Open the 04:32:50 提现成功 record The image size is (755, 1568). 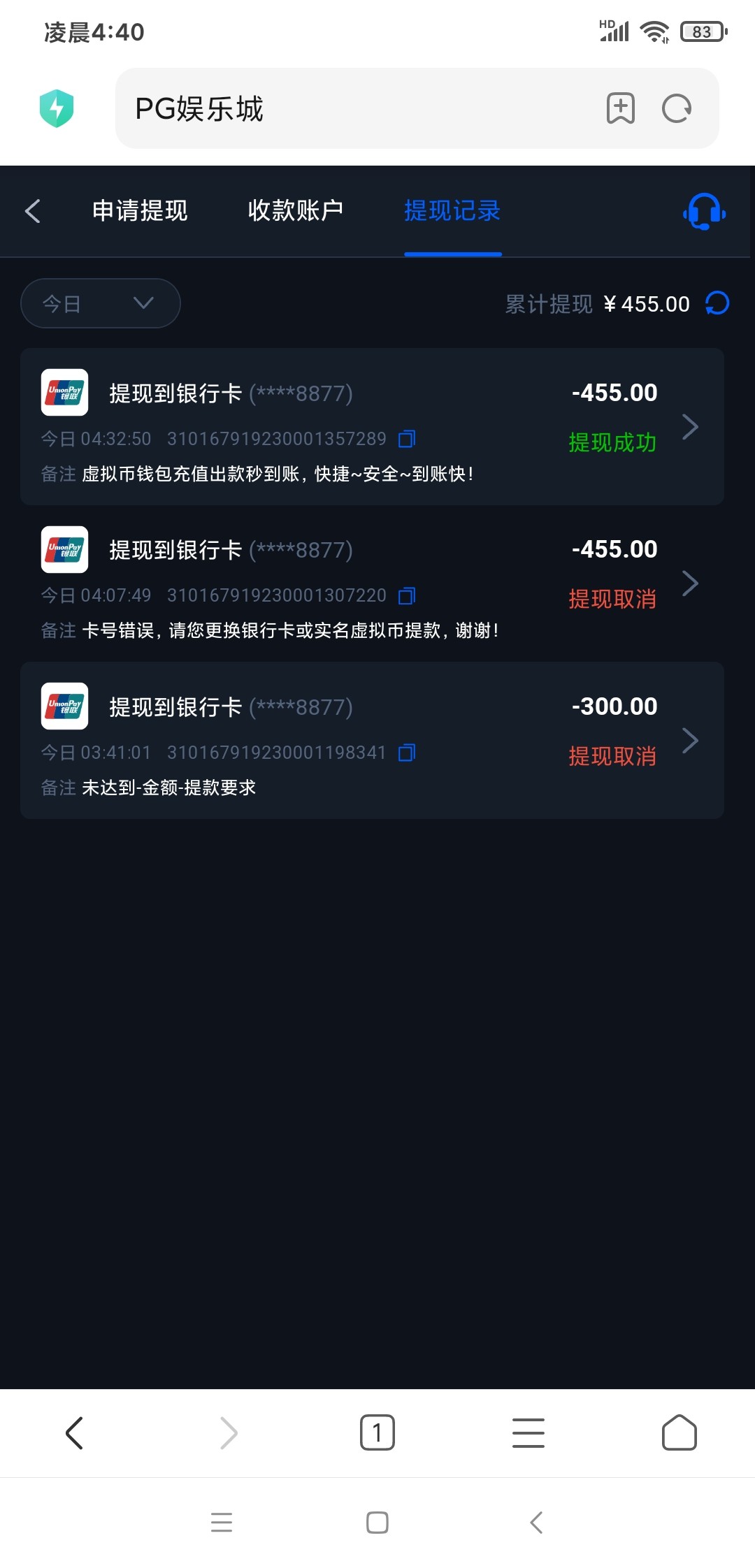[x=372, y=426]
